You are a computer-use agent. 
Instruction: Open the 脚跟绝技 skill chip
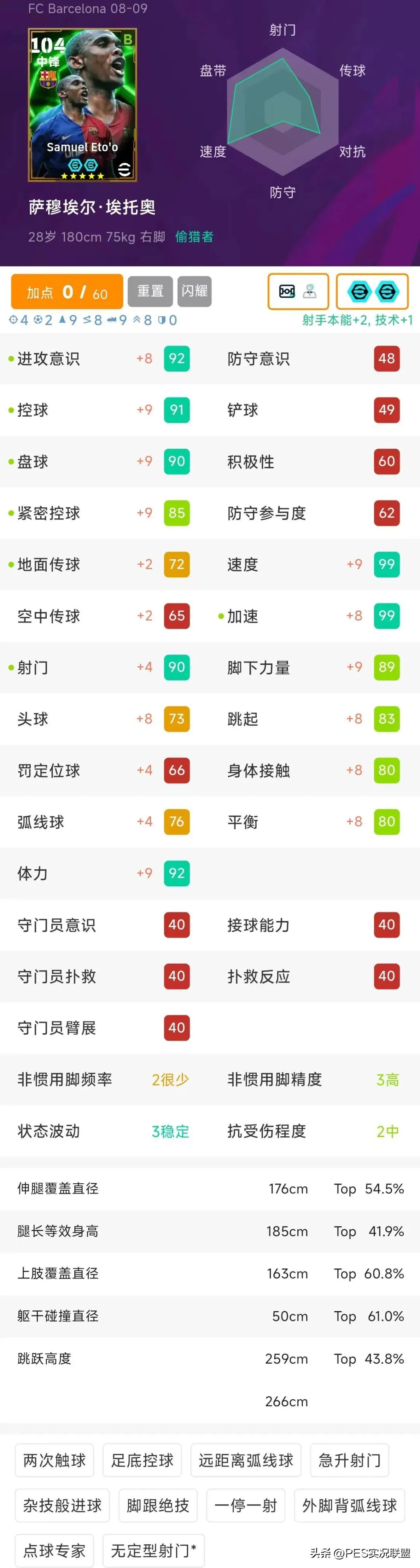pos(158,1505)
